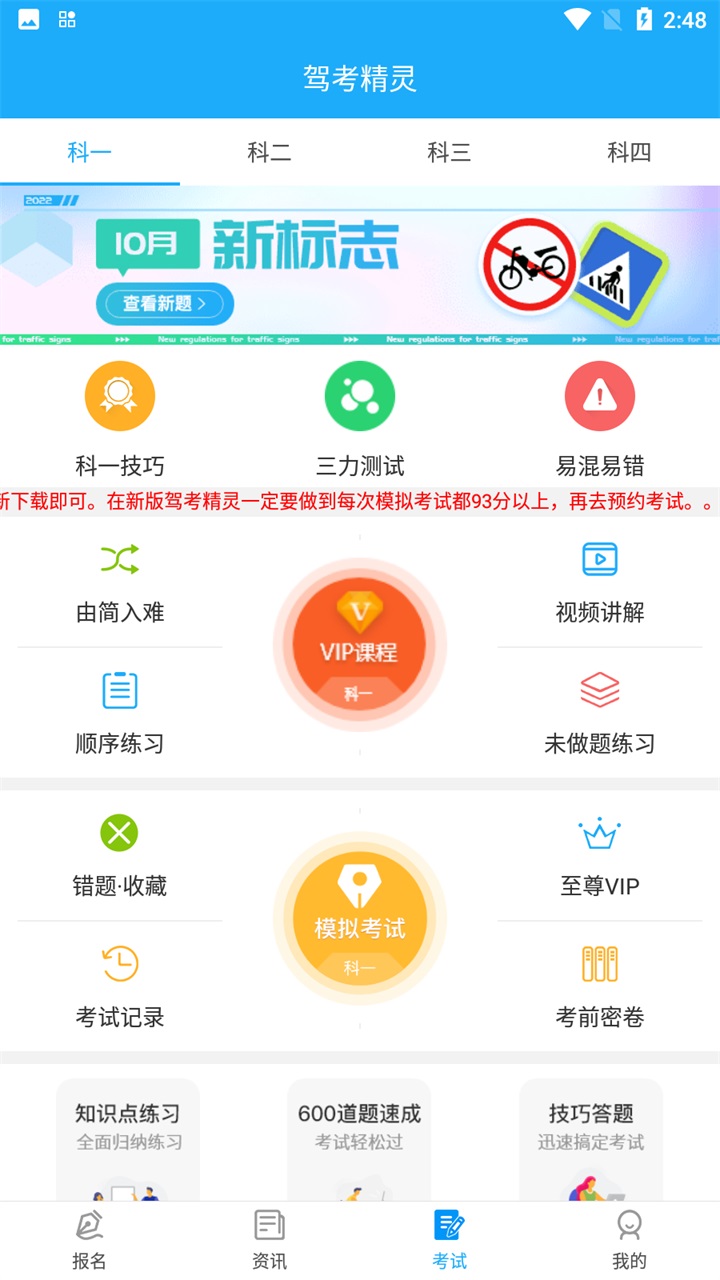Launch 模拟考试 simulated exam
Viewport: 720px width, 1280px height.
tap(359, 918)
